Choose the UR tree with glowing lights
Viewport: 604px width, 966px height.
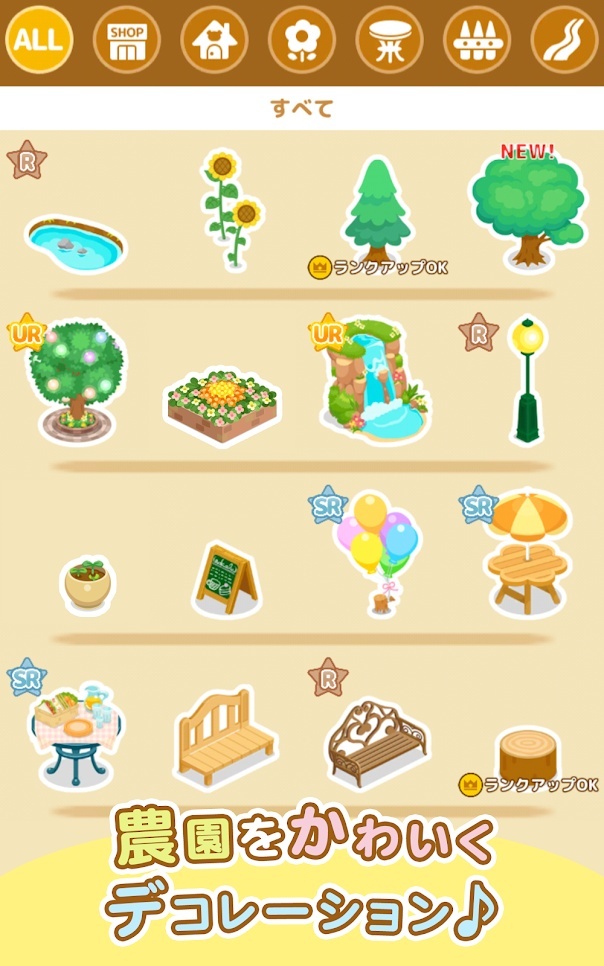click(x=77, y=380)
